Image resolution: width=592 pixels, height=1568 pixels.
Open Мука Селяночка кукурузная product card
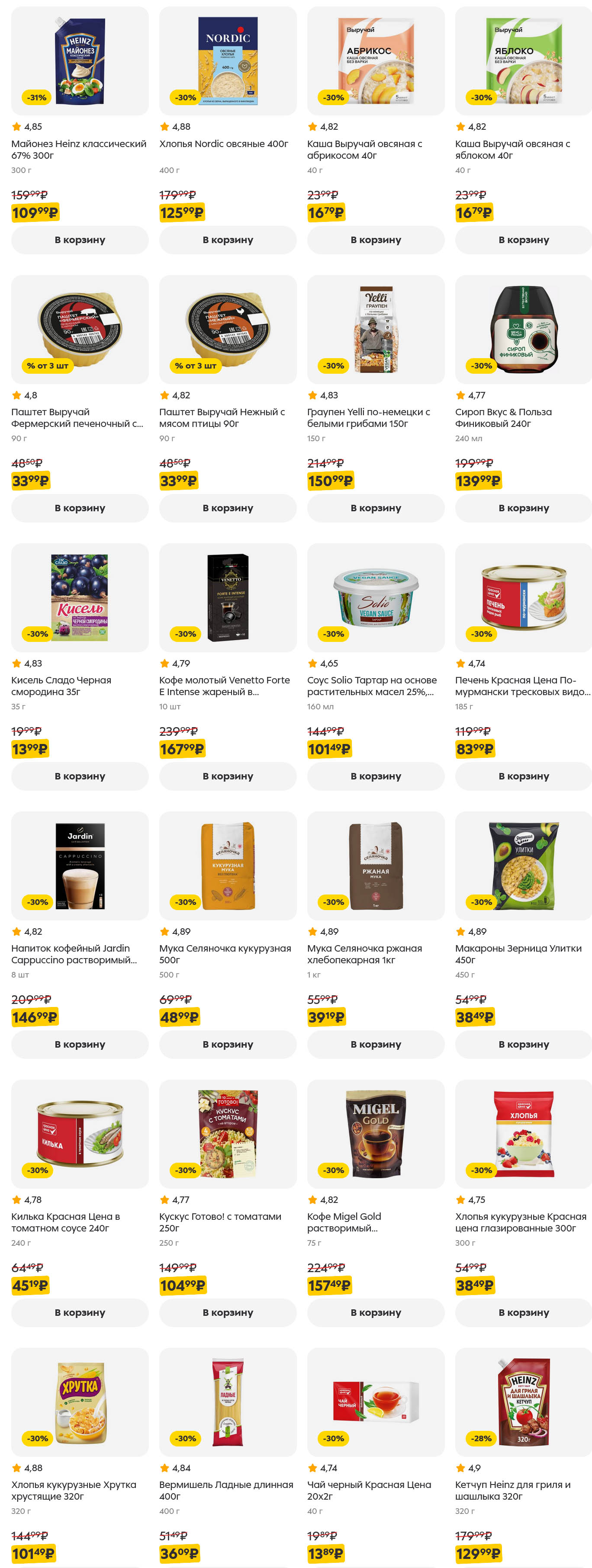pyautogui.click(x=228, y=866)
